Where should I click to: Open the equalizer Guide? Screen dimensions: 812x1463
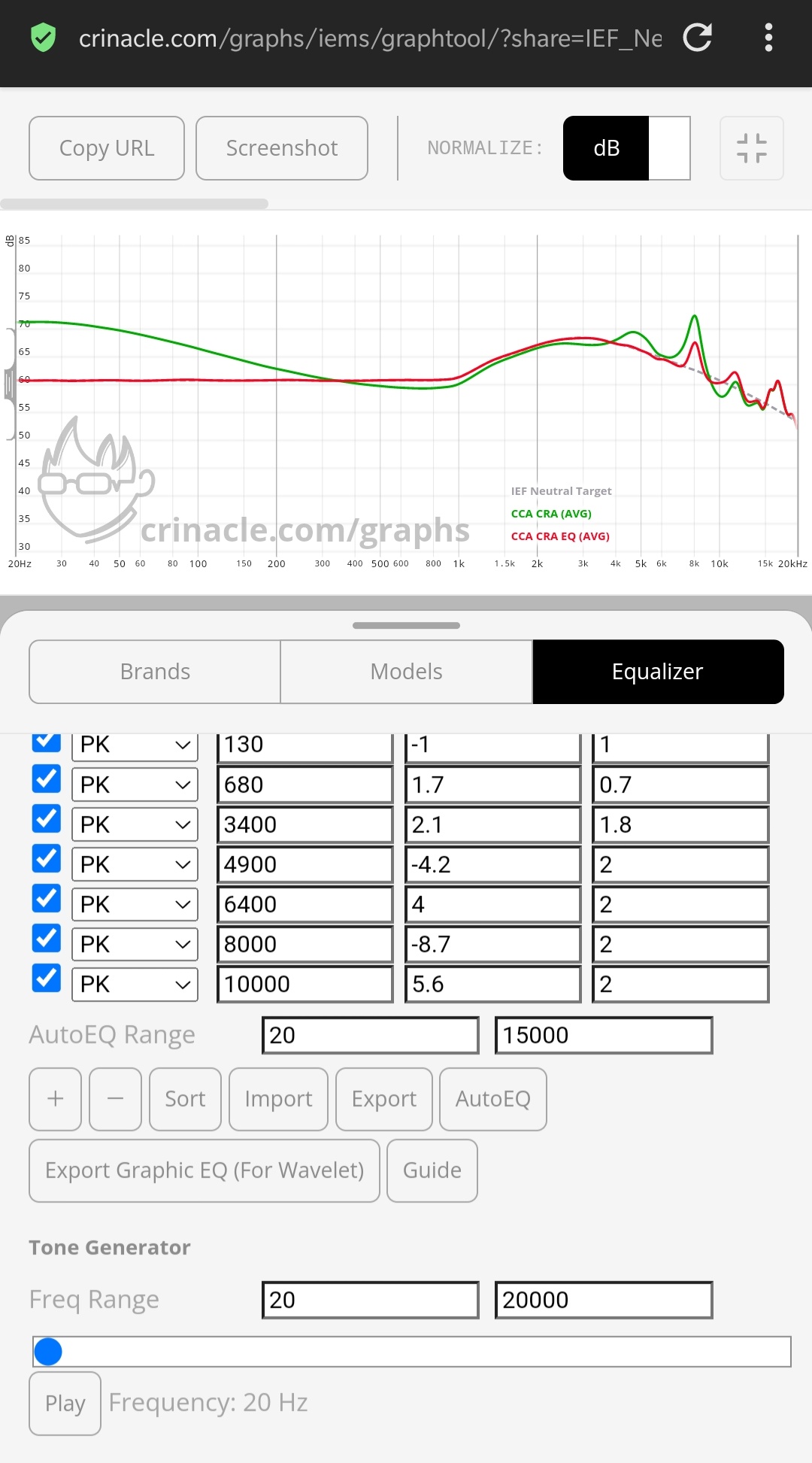432,1170
